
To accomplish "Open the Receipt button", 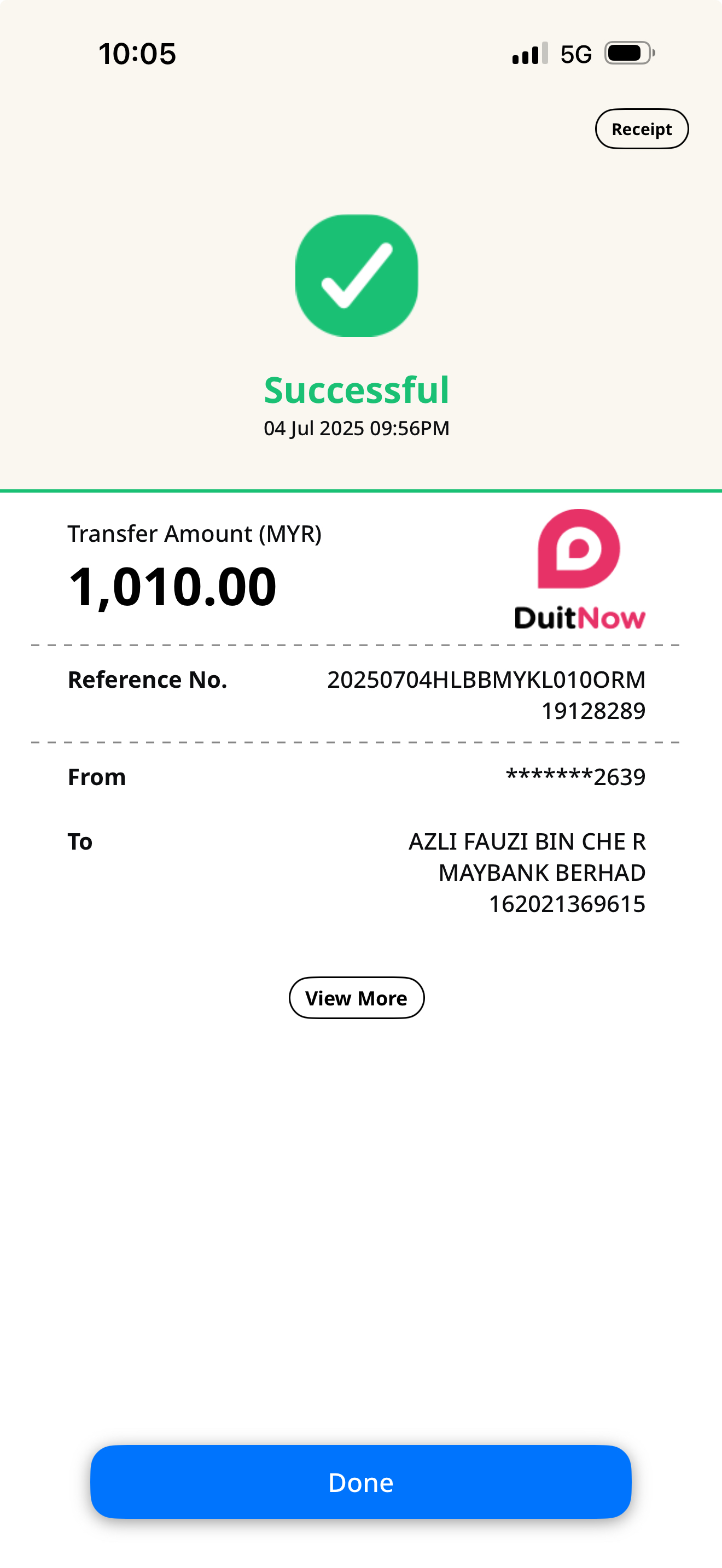I will tap(641, 129).
